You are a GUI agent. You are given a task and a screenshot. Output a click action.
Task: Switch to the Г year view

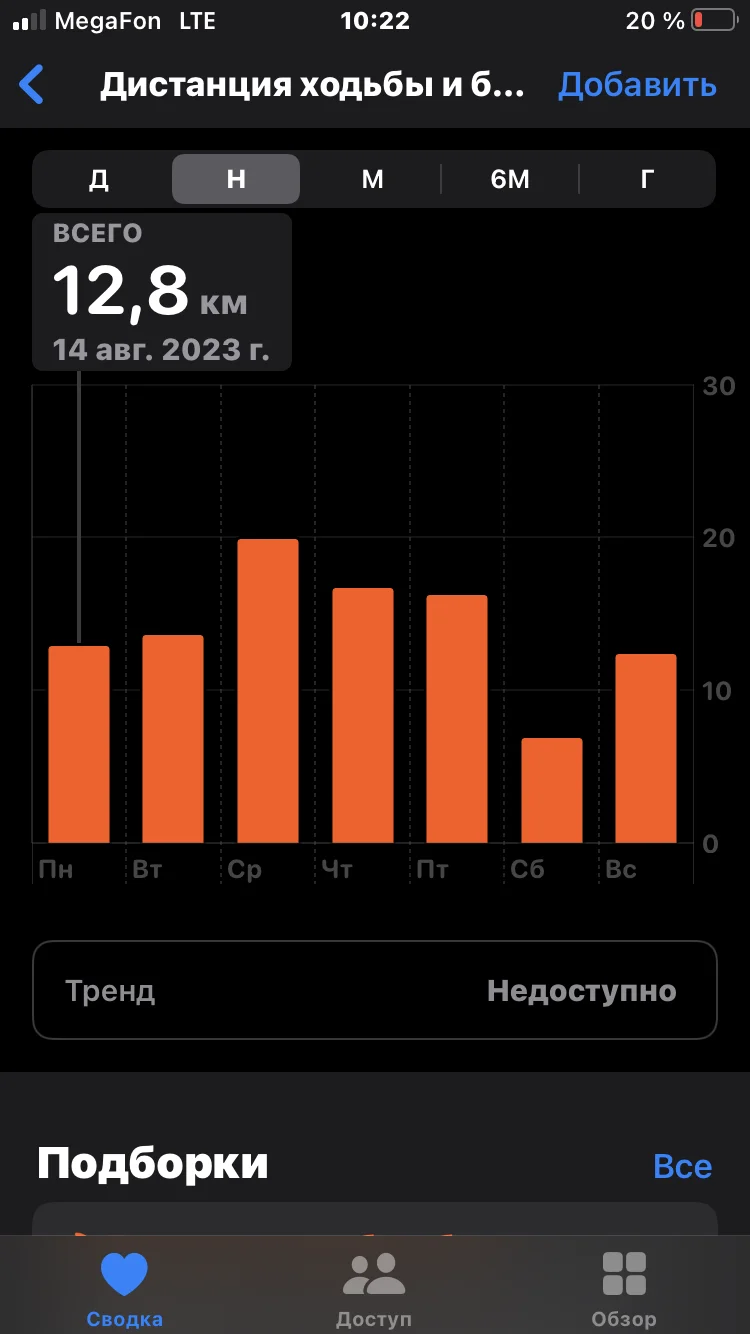647,179
